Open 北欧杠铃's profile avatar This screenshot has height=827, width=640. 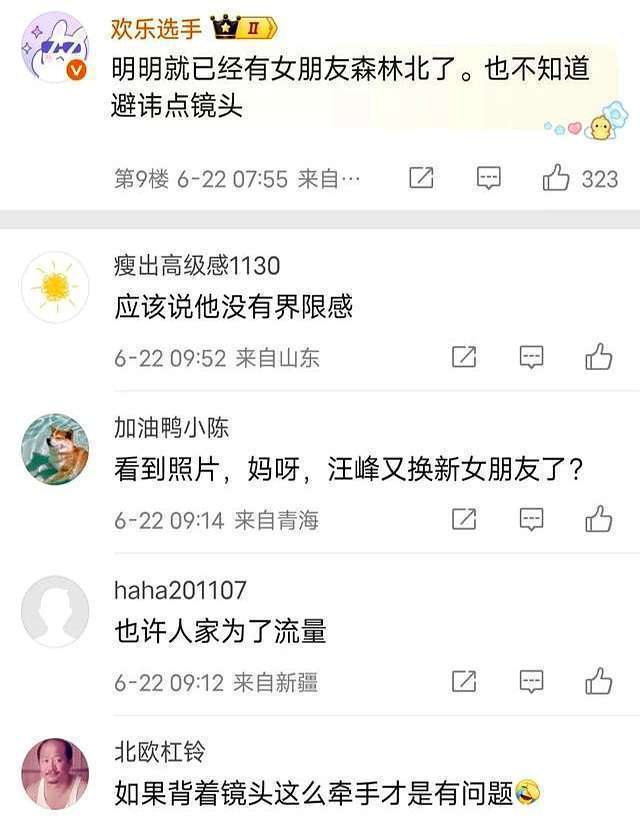click(x=55, y=773)
